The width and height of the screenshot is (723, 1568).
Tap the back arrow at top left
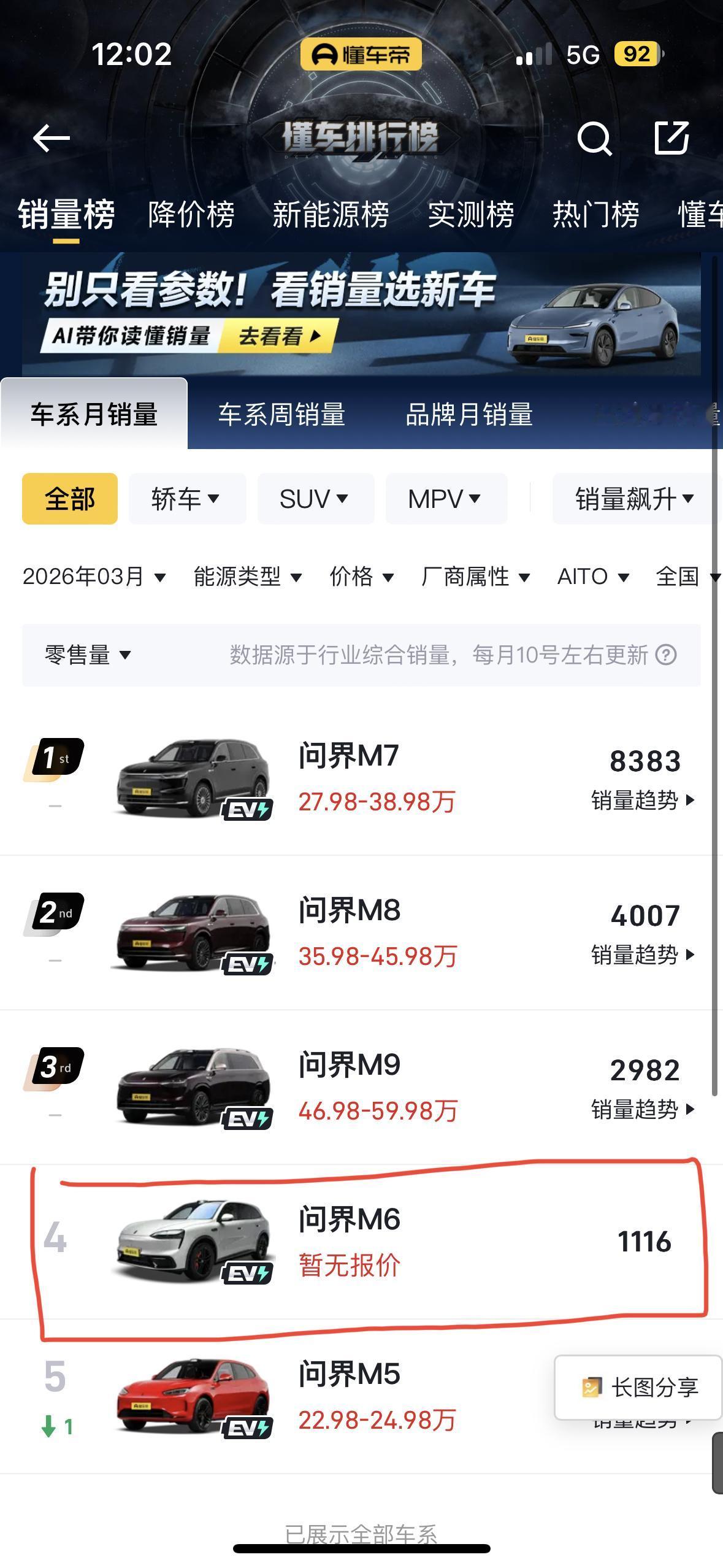tap(53, 139)
